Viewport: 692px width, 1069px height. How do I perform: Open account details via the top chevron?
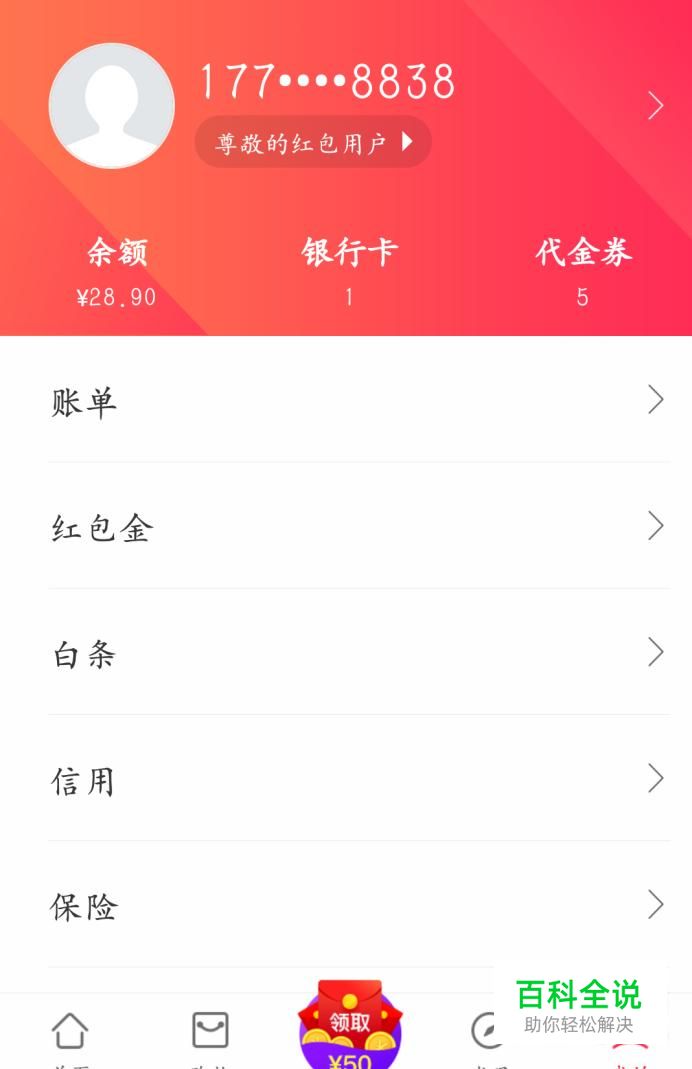(655, 105)
